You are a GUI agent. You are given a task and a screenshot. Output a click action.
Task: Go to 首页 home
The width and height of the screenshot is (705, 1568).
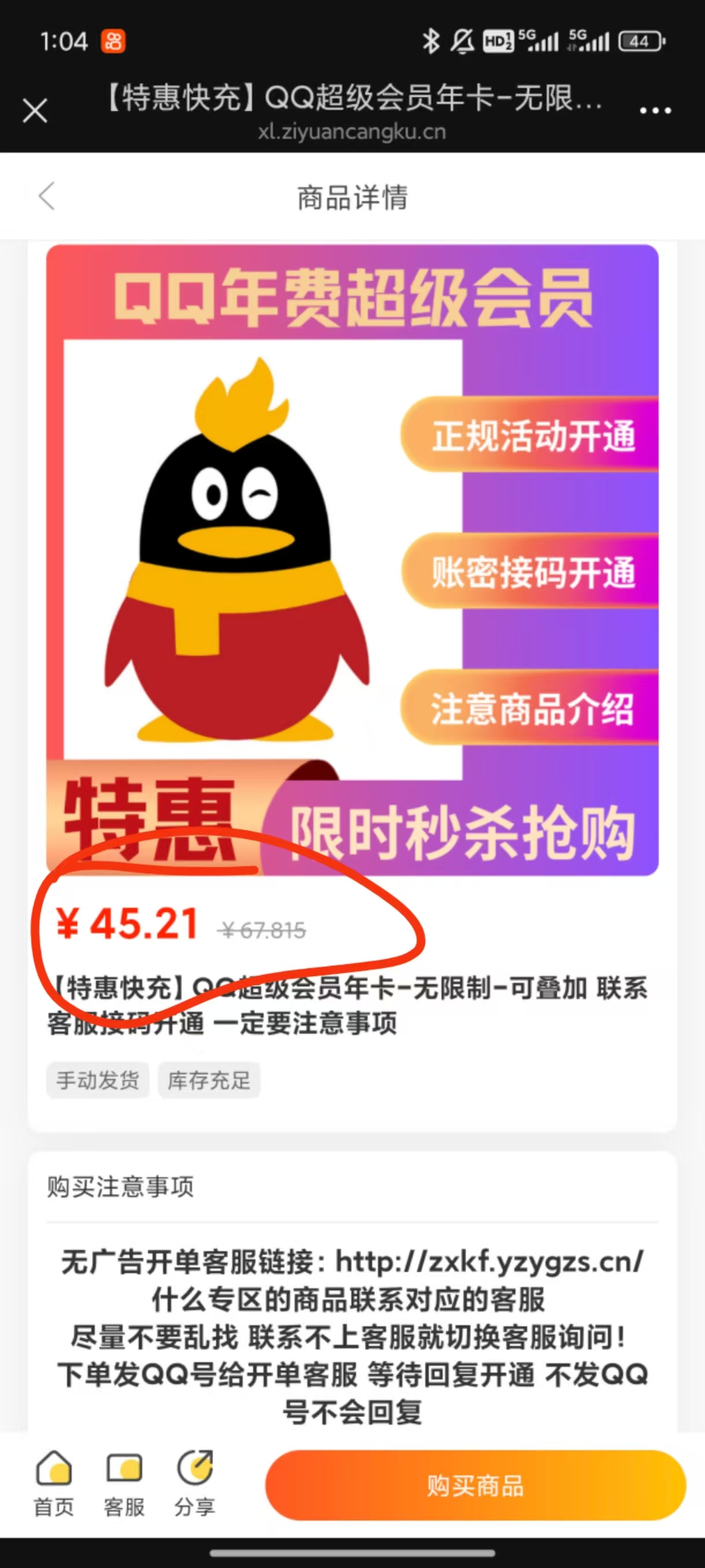pos(54,1485)
